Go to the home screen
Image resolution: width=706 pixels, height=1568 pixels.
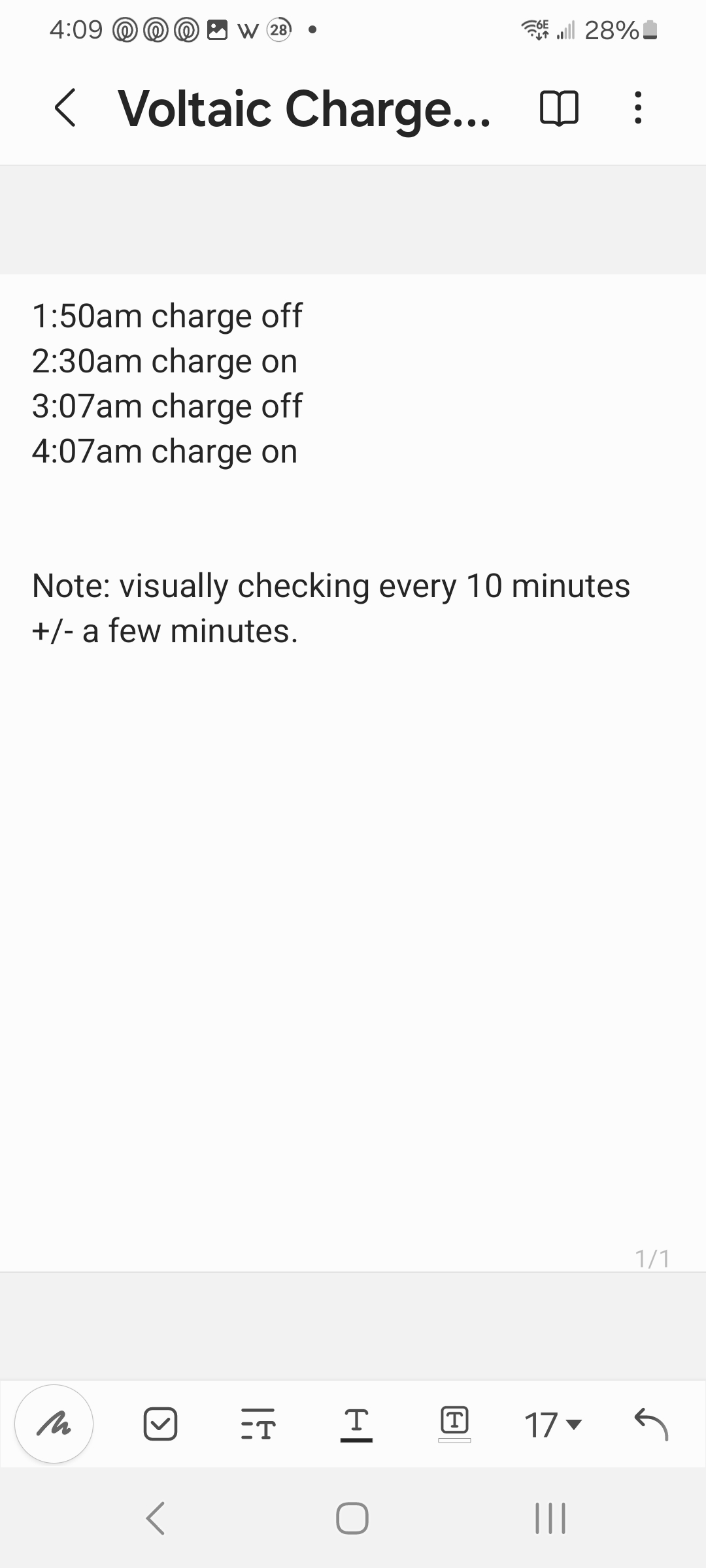pos(352,1518)
